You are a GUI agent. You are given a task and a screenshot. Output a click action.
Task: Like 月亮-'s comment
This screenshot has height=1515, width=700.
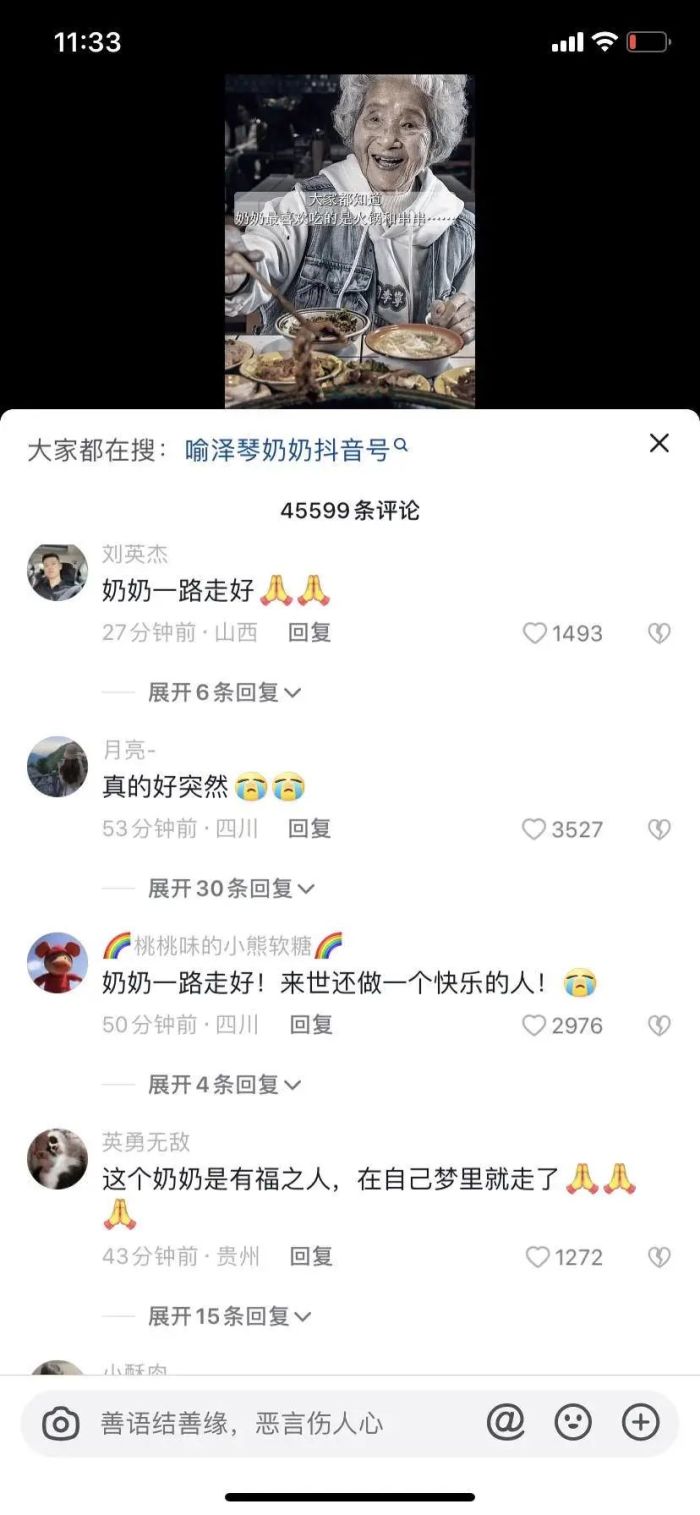pos(536,829)
